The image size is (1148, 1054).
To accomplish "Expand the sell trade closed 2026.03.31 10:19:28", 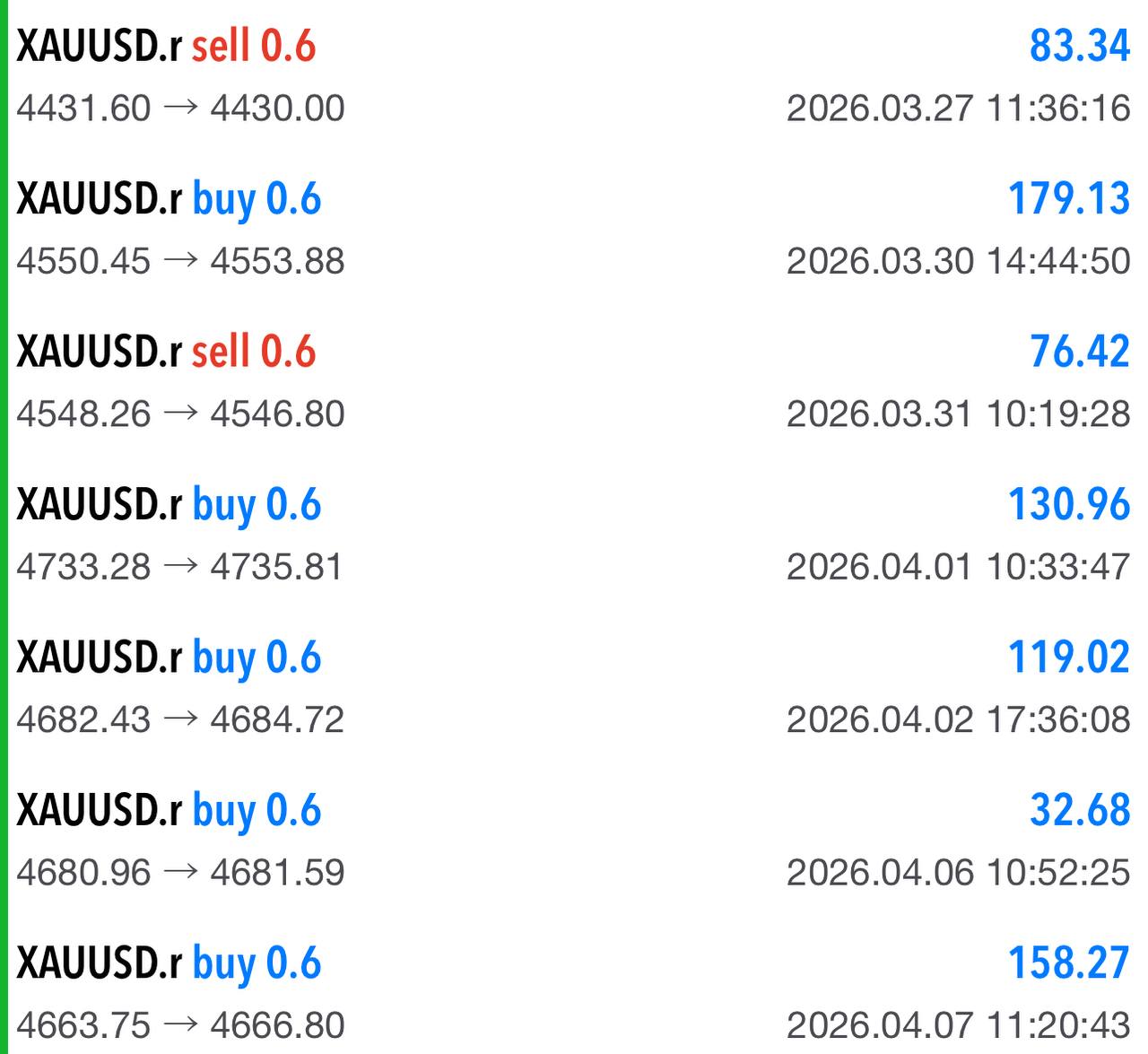I will point(574,382).
